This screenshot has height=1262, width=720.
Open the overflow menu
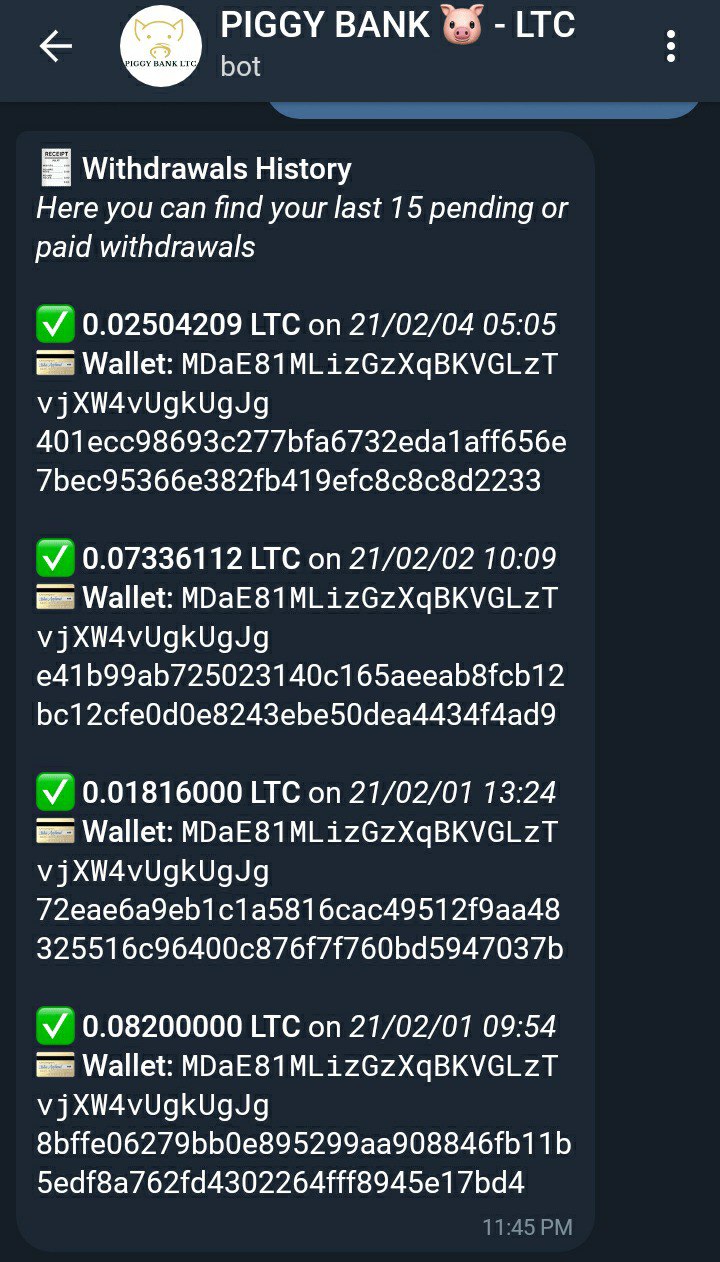tap(670, 46)
